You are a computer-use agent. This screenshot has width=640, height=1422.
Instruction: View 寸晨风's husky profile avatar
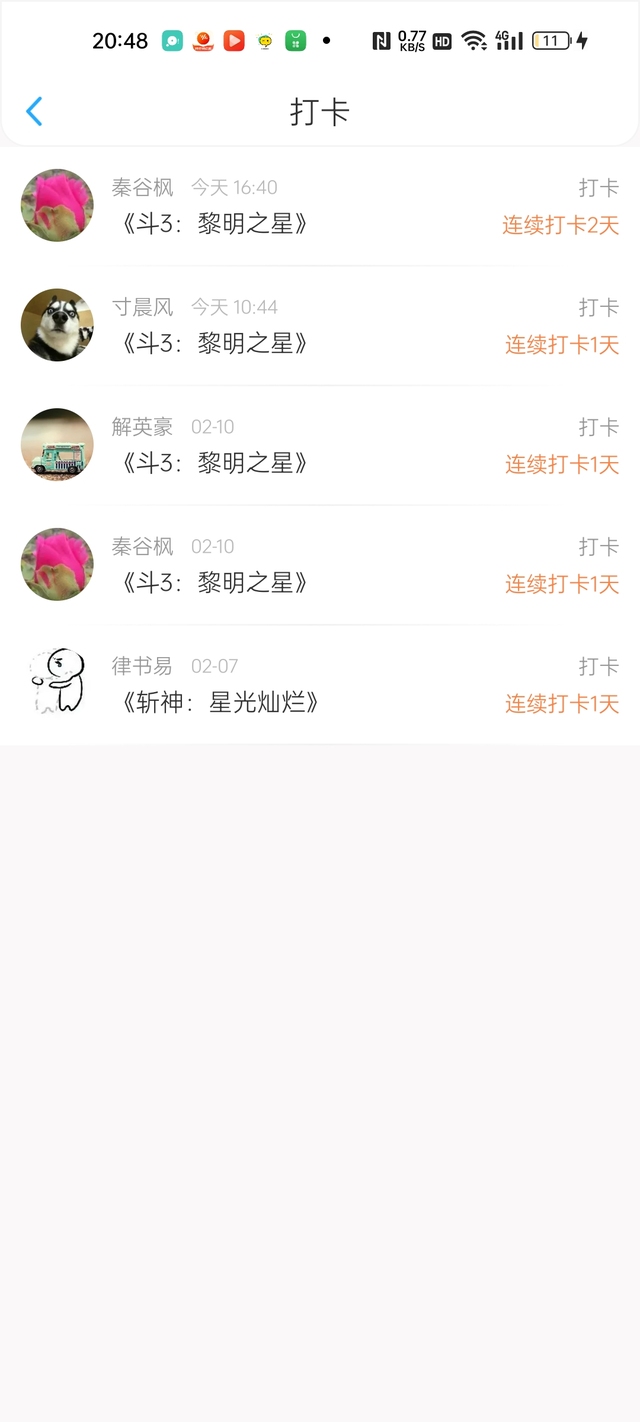tap(57, 325)
